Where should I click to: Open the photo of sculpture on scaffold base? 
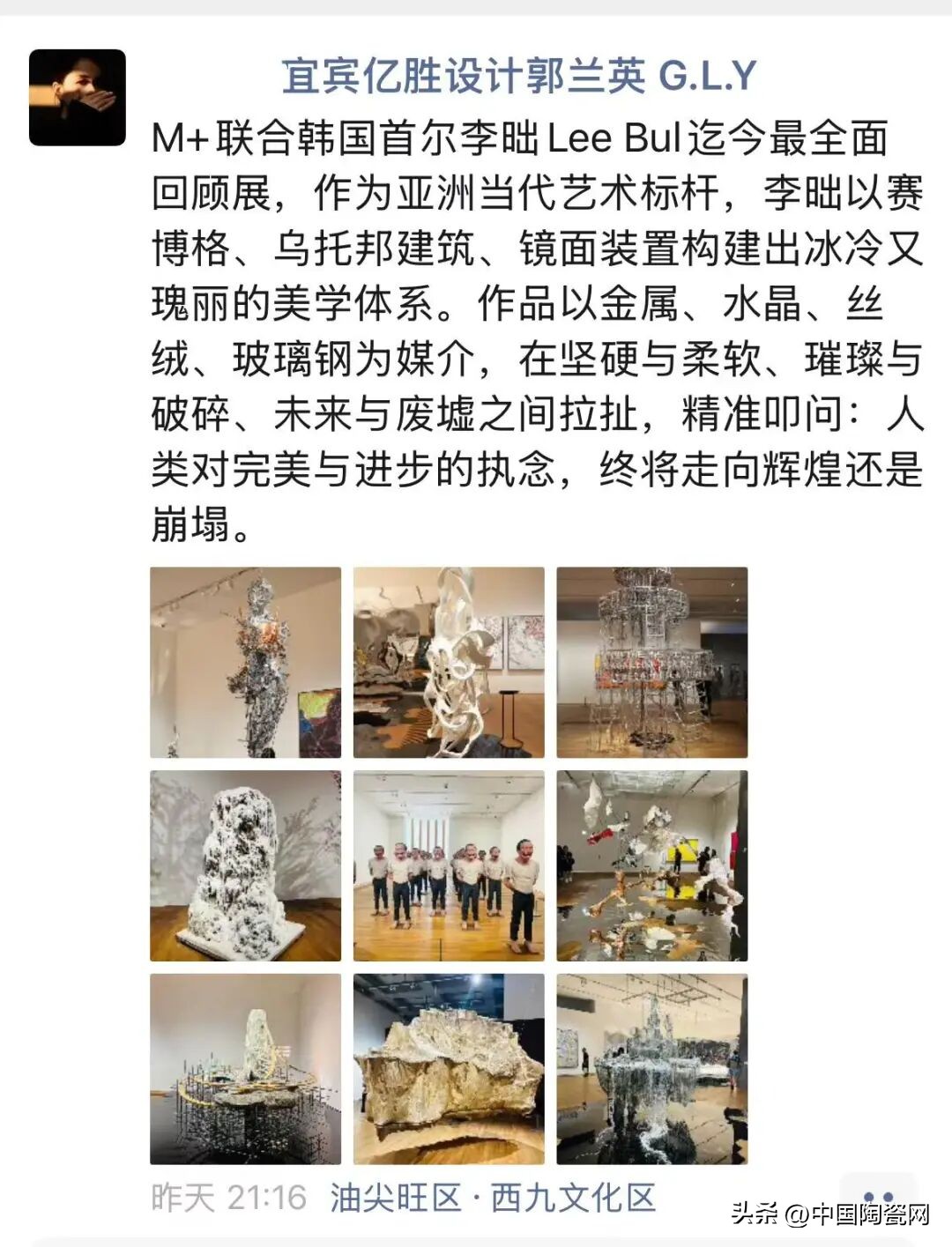[245, 1069]
